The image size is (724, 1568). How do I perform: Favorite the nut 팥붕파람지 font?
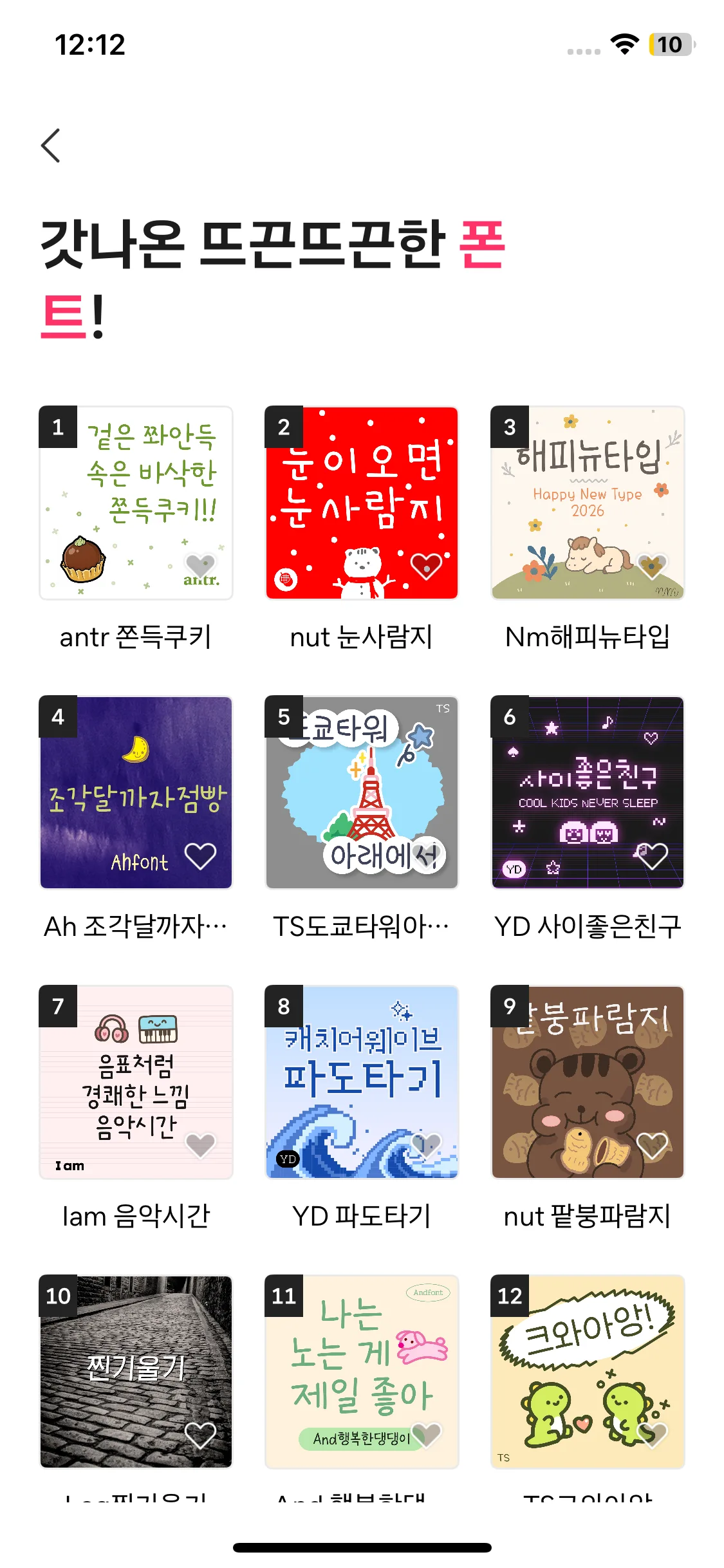coord(651,1145)
